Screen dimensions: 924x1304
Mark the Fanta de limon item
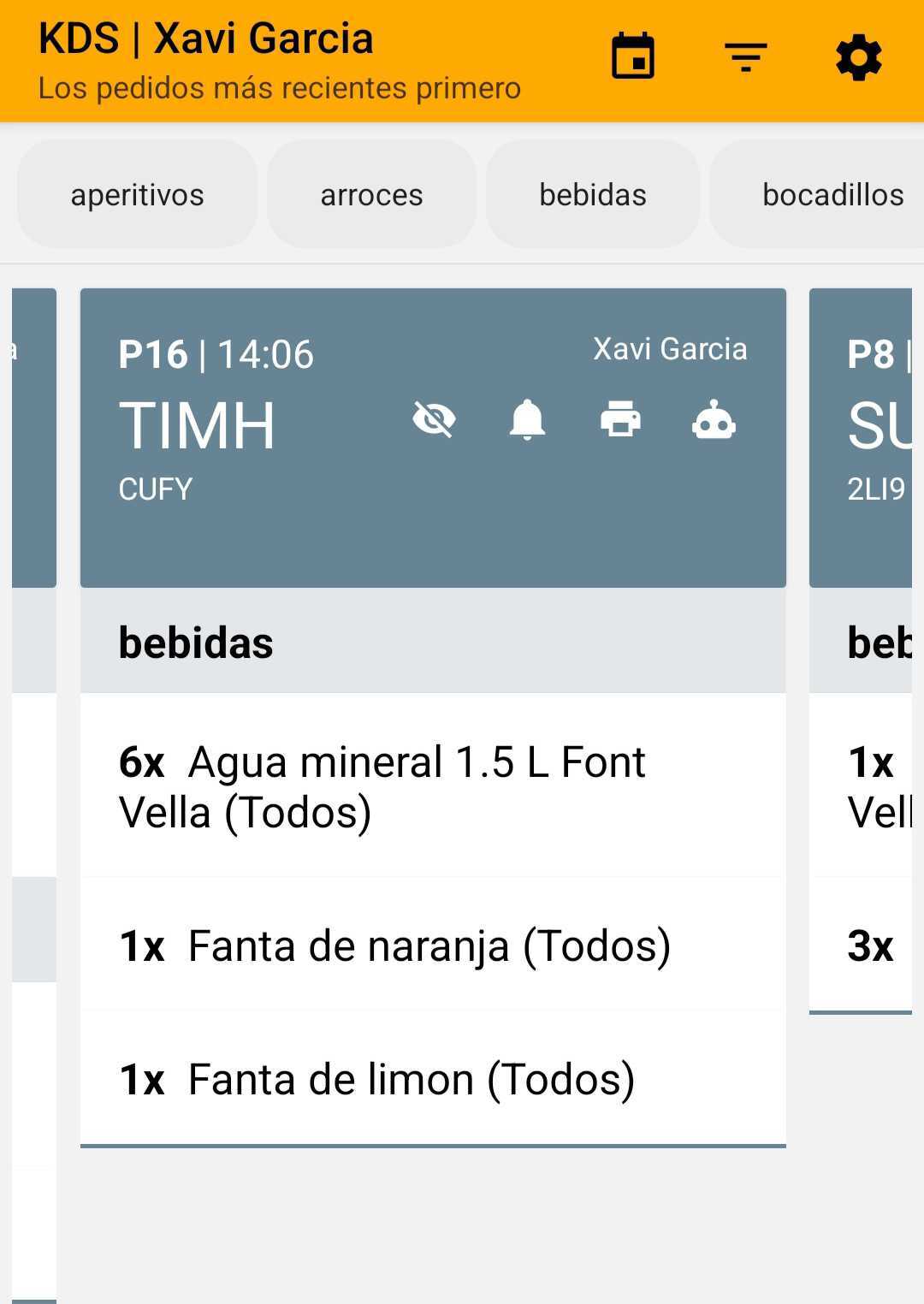(x=433, y=1079)
